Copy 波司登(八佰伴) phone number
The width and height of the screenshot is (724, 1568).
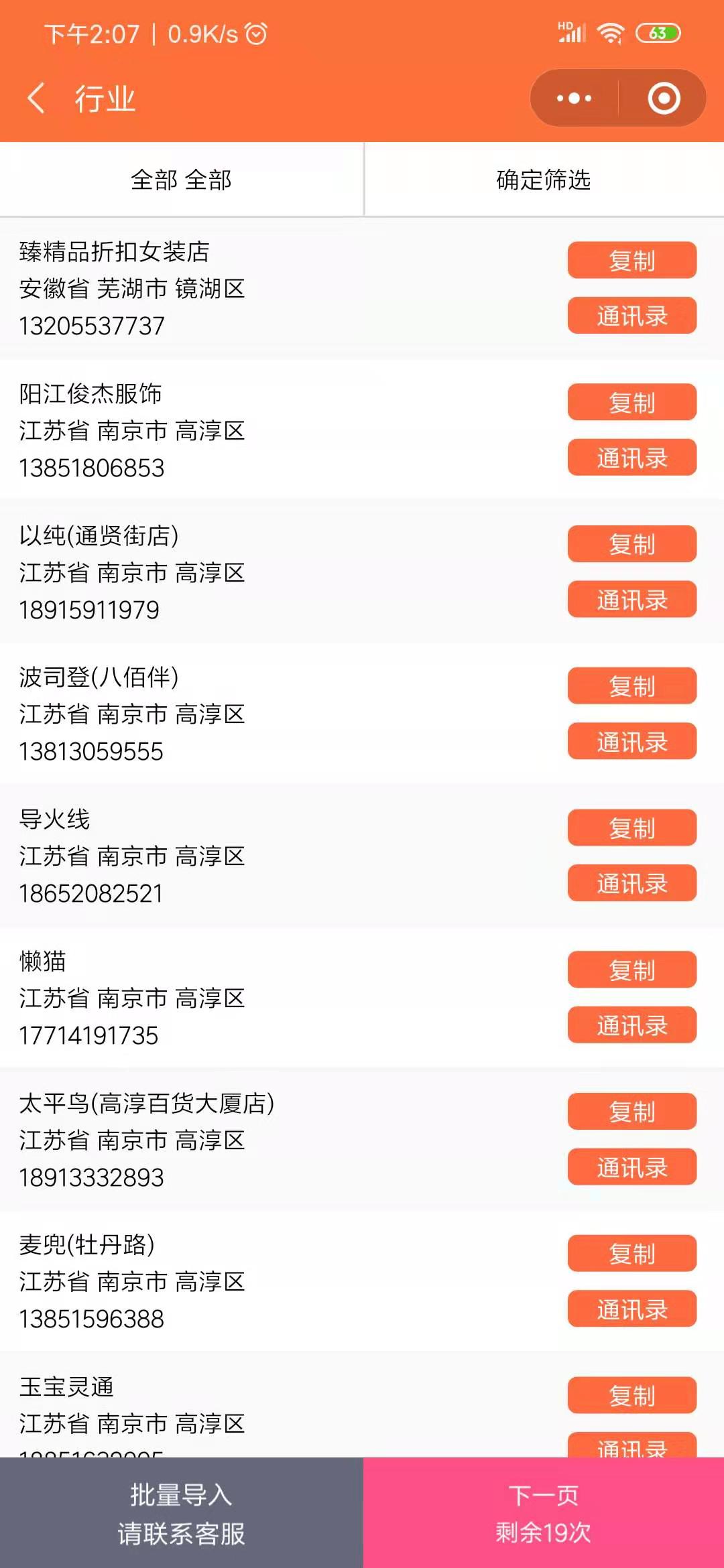tap(632, 686)
